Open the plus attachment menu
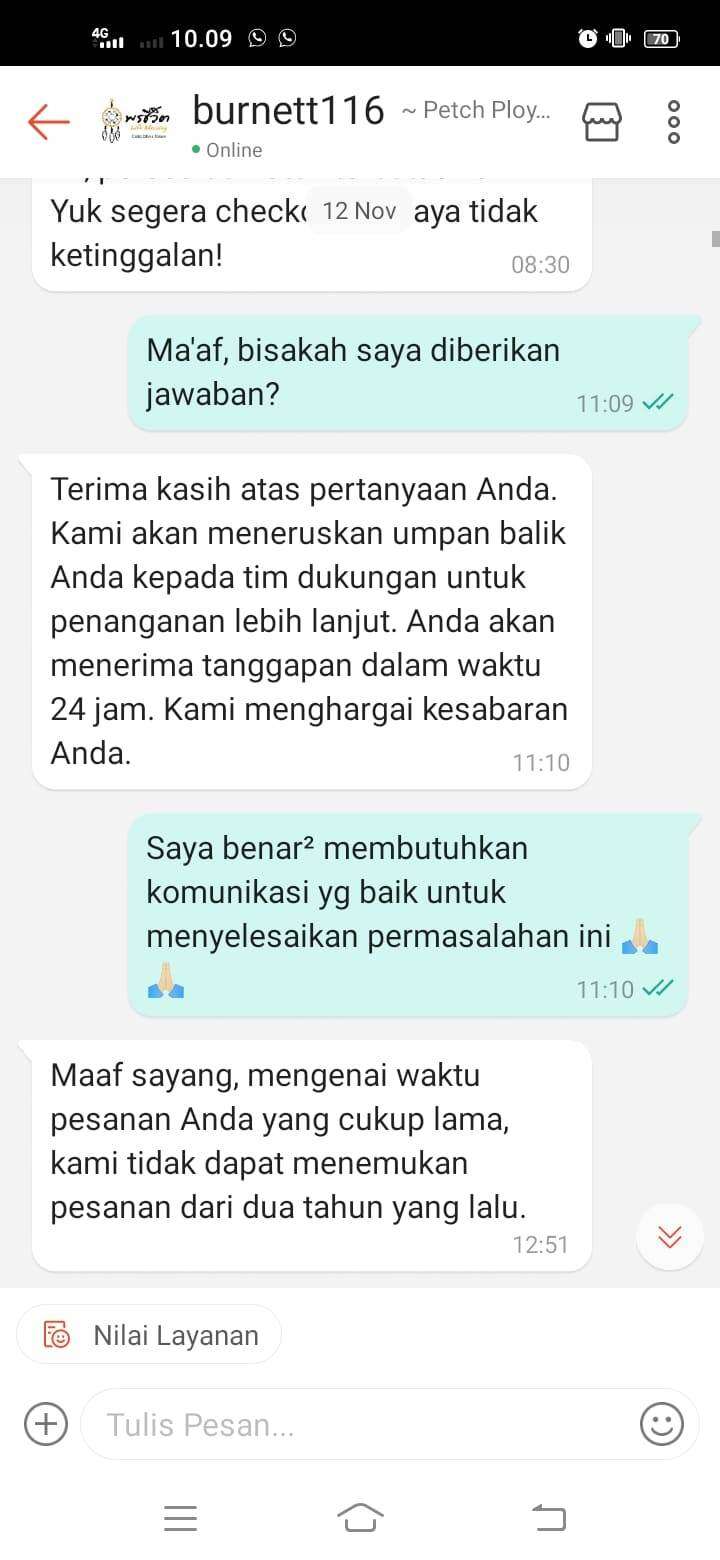 coord(45,1424)
